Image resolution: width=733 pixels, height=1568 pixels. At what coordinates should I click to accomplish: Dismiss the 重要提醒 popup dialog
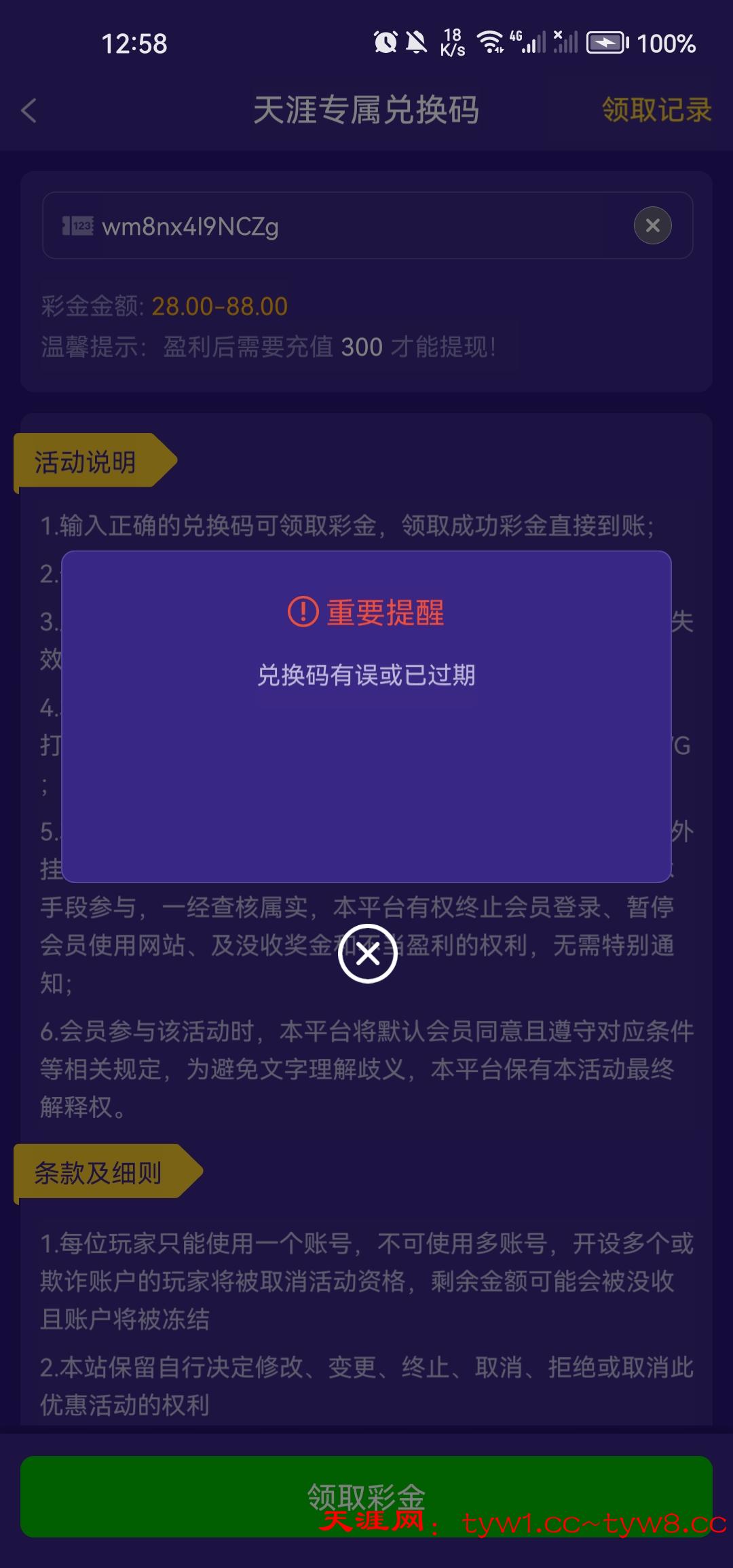click(x=368, y=954)
